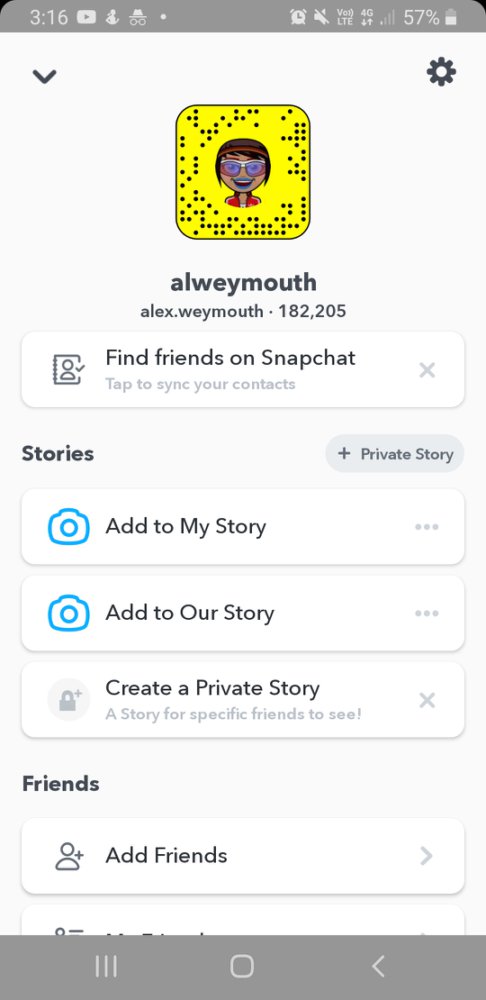Open the settings gear
Viewport: 486px width, 1000px height.
441,71
